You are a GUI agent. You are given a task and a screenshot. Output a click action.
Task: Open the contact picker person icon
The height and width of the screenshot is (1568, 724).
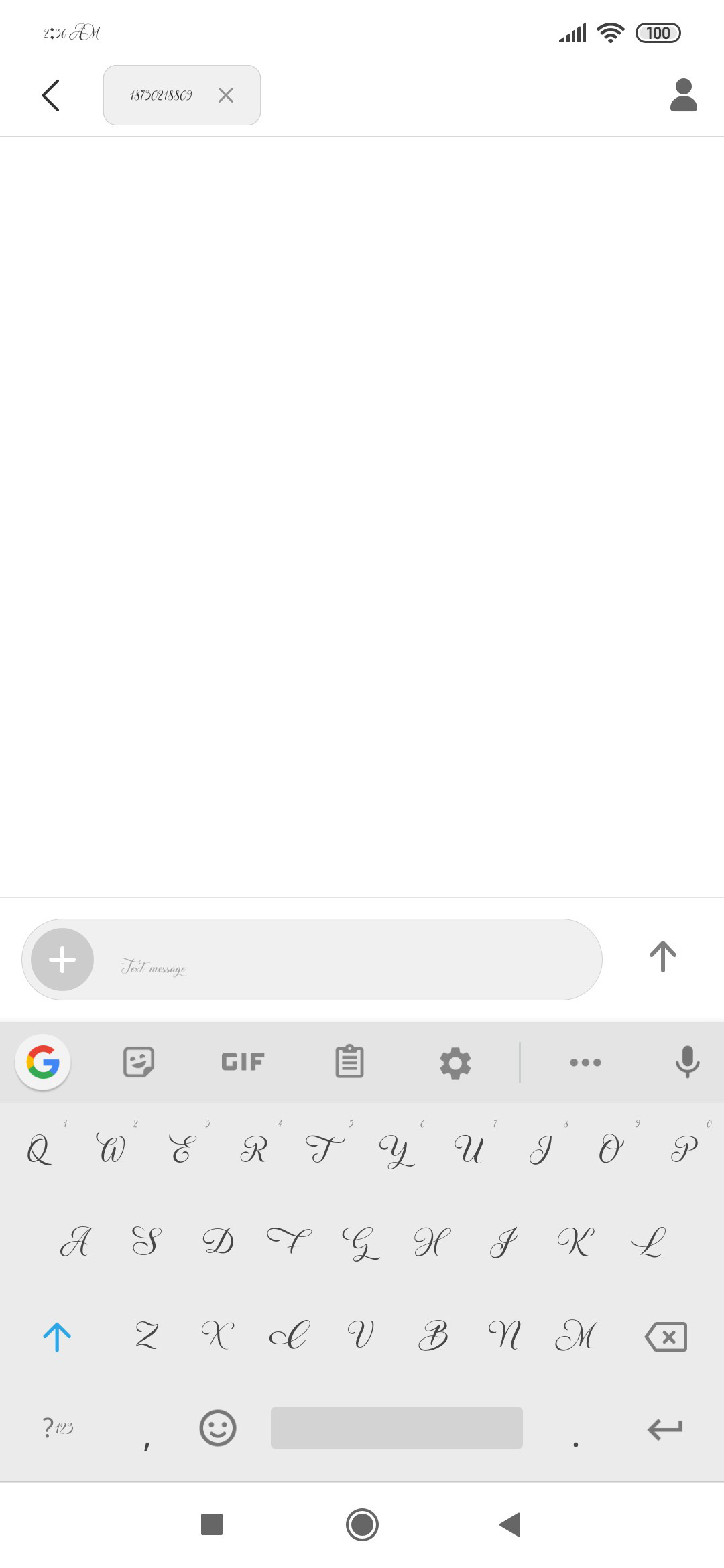click(683, 95)
